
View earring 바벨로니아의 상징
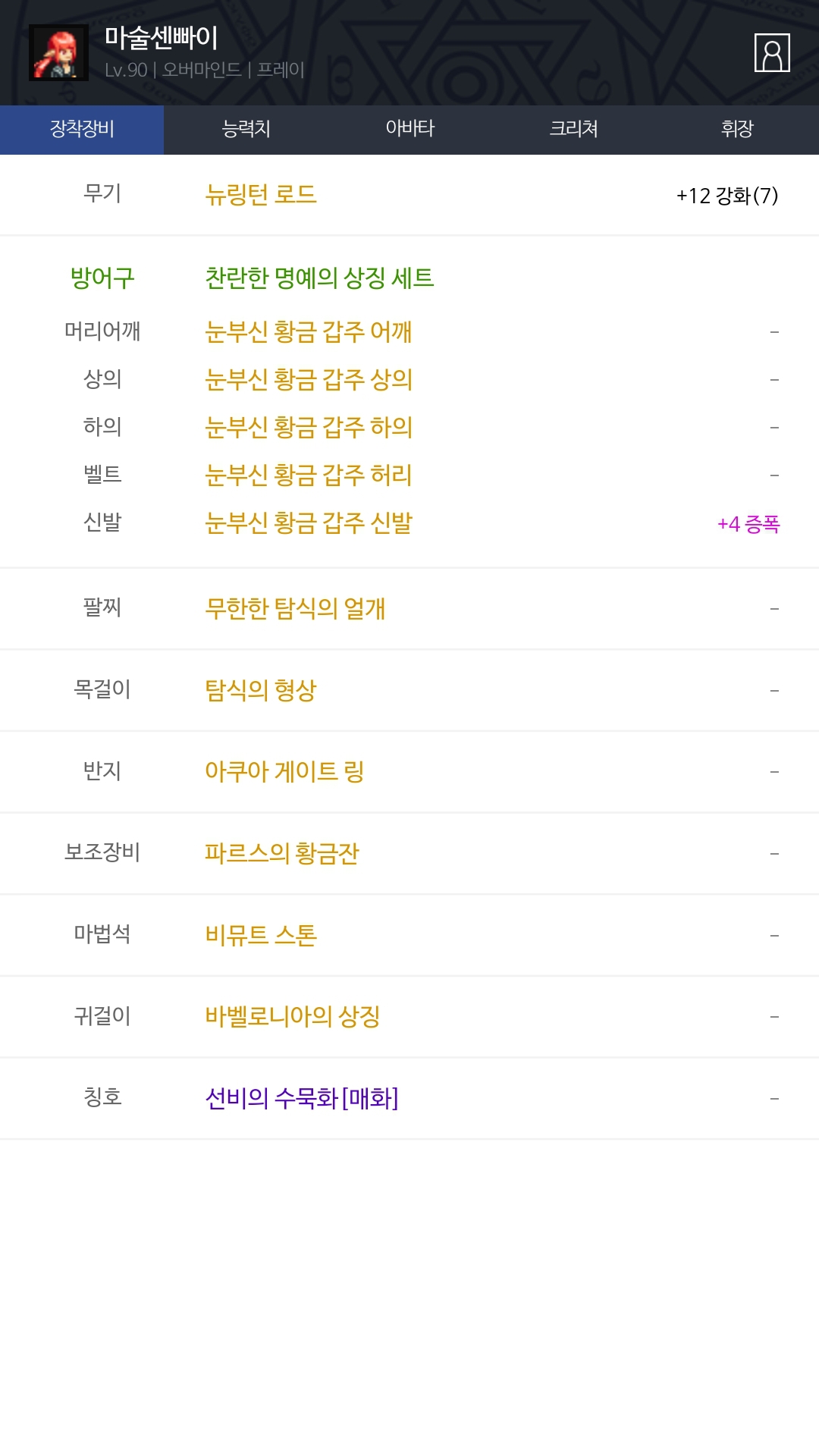coord(293,1016)
